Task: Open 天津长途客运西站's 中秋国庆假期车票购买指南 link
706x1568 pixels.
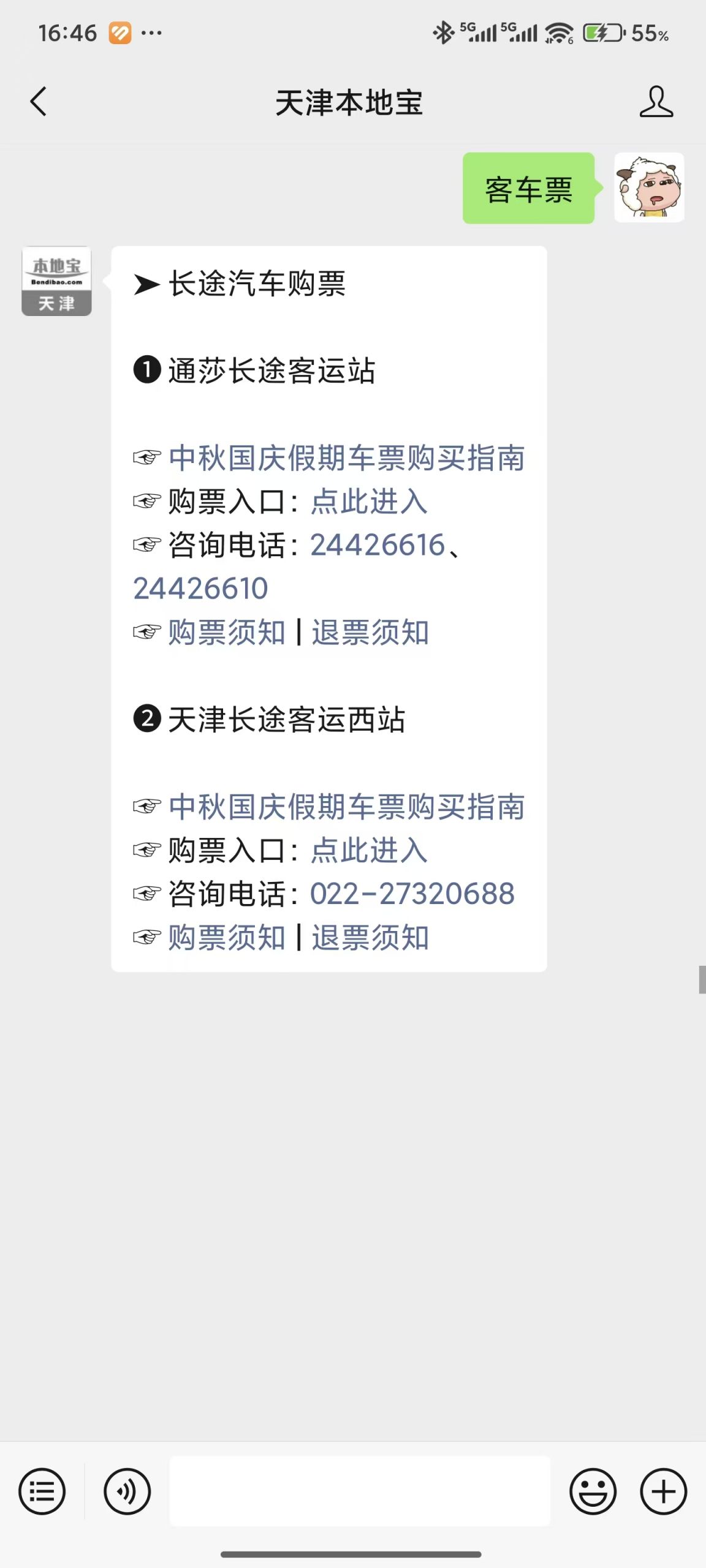Action: click(x=347, y=807)
